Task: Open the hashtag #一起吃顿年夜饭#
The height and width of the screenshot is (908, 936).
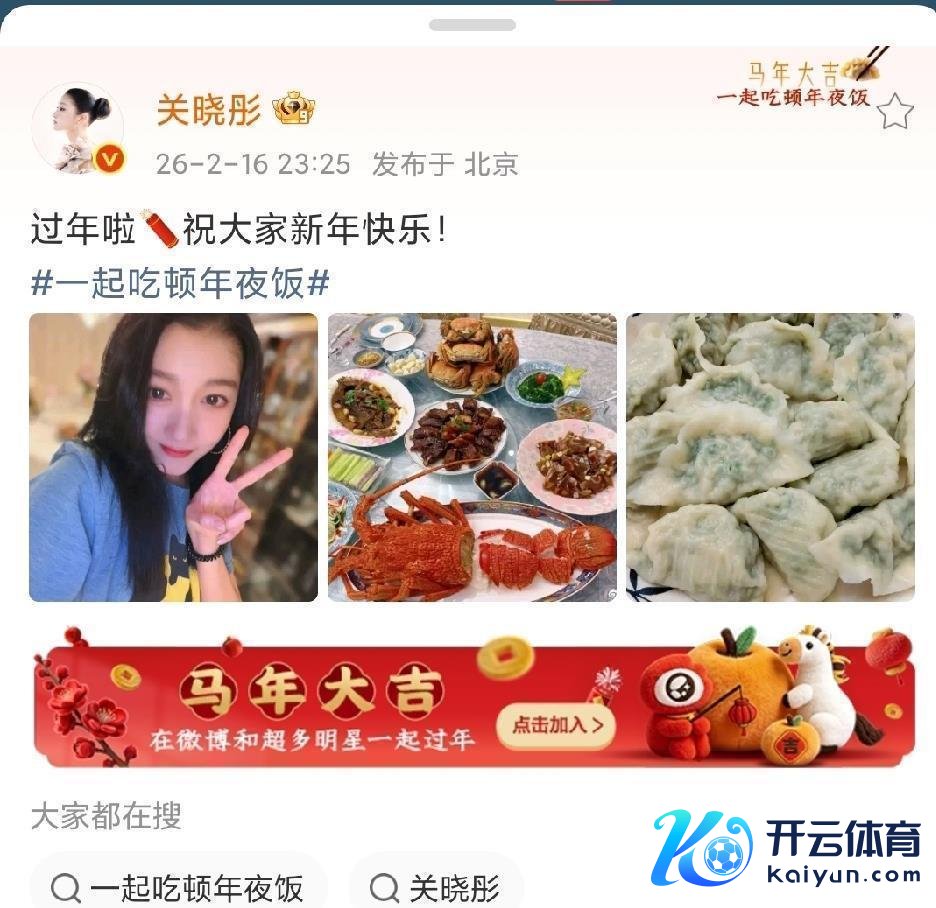Action: point(180,283)
